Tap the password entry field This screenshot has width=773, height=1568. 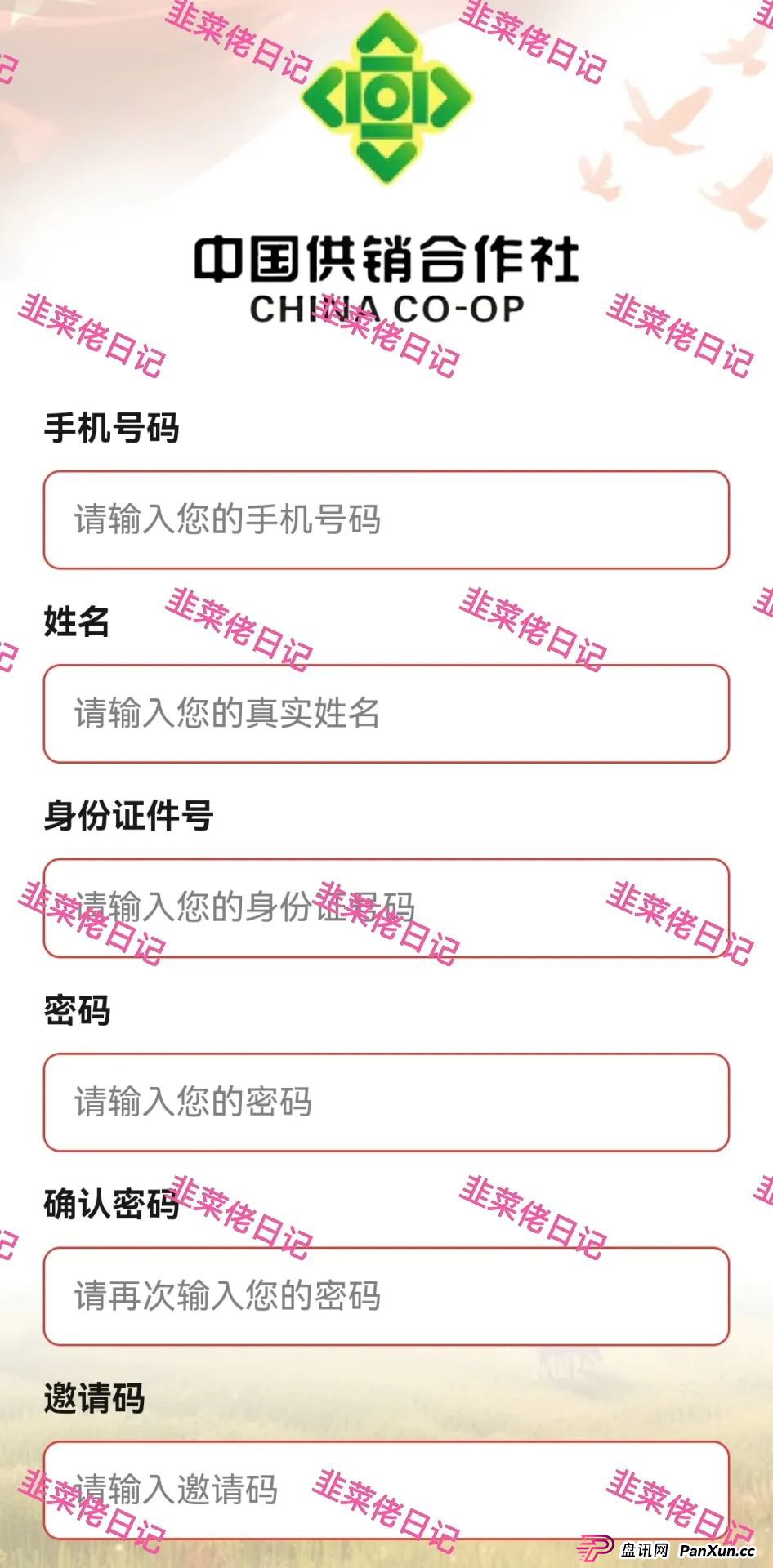(x=386, y=1102)
